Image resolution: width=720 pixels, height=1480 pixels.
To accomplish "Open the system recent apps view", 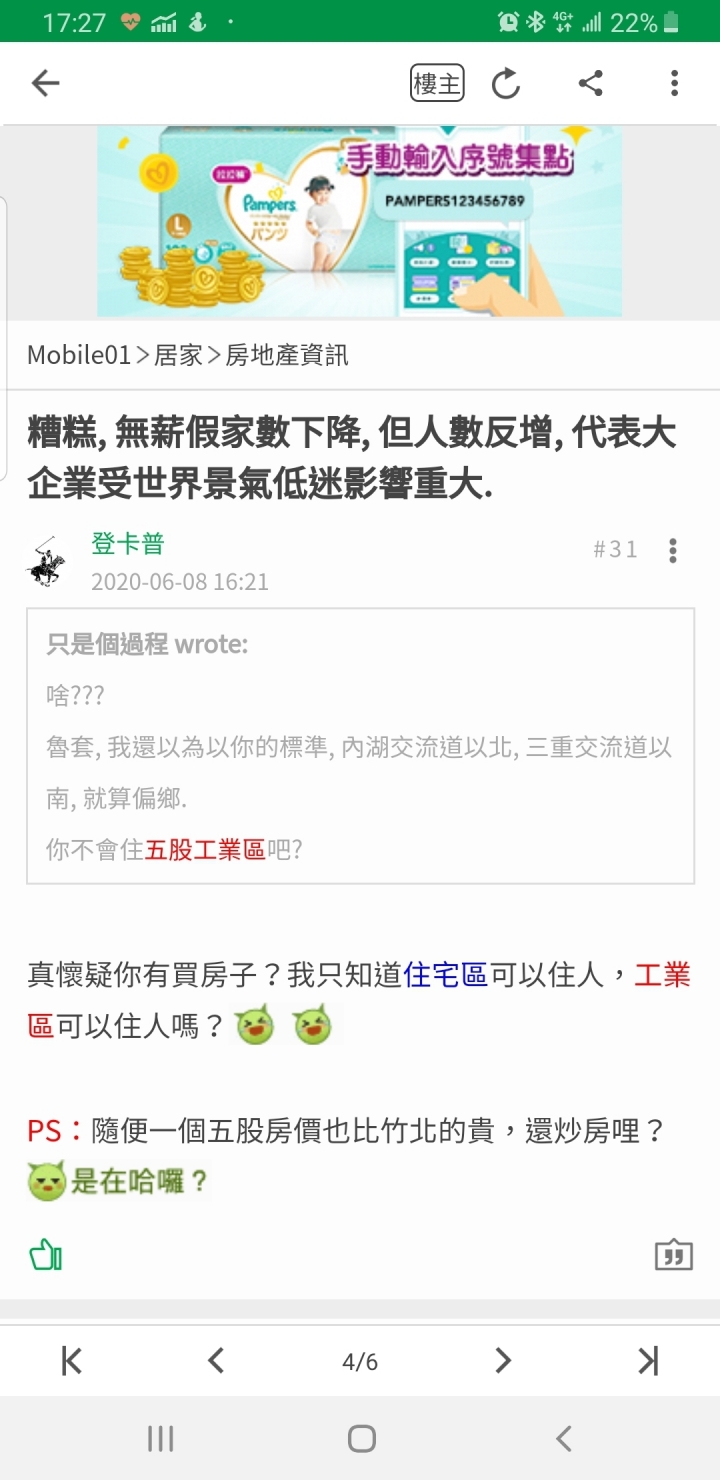I will [x=160, y=1439].
